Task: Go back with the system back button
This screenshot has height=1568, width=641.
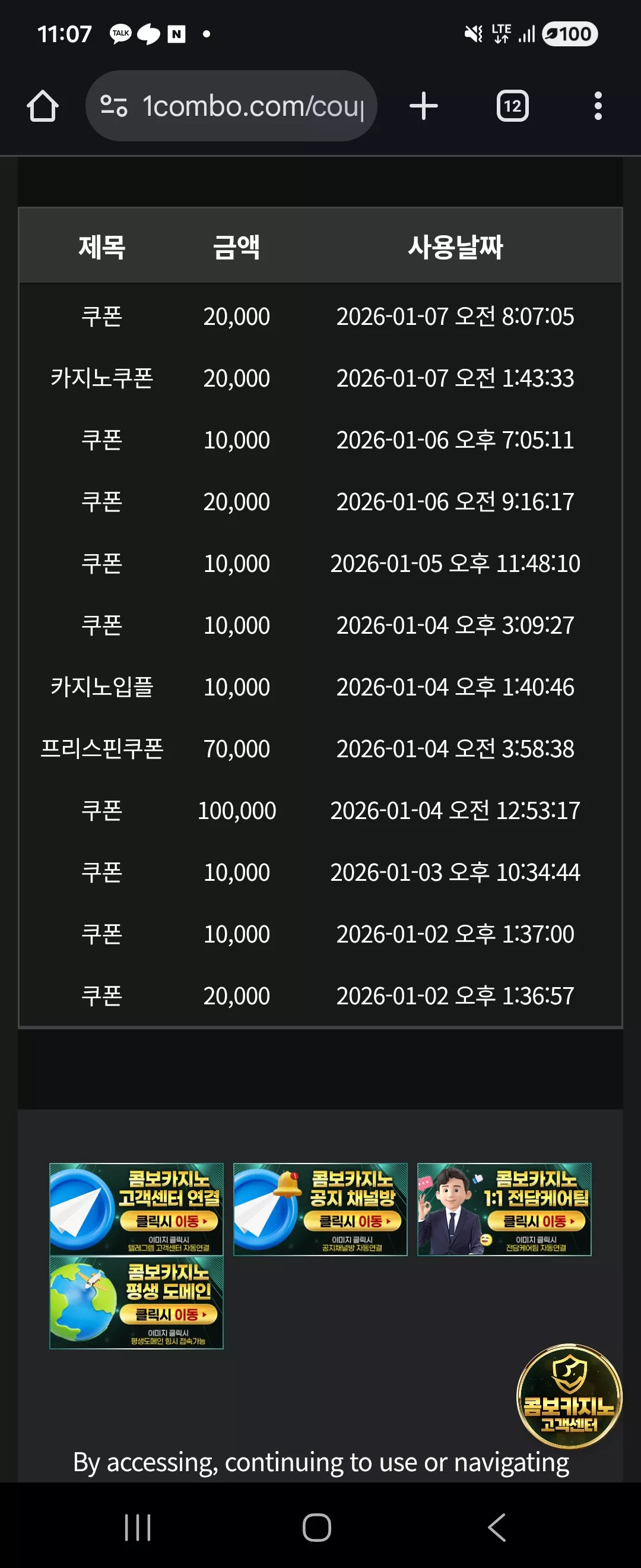Action: pyautogui.click(x=497, y=1526)
